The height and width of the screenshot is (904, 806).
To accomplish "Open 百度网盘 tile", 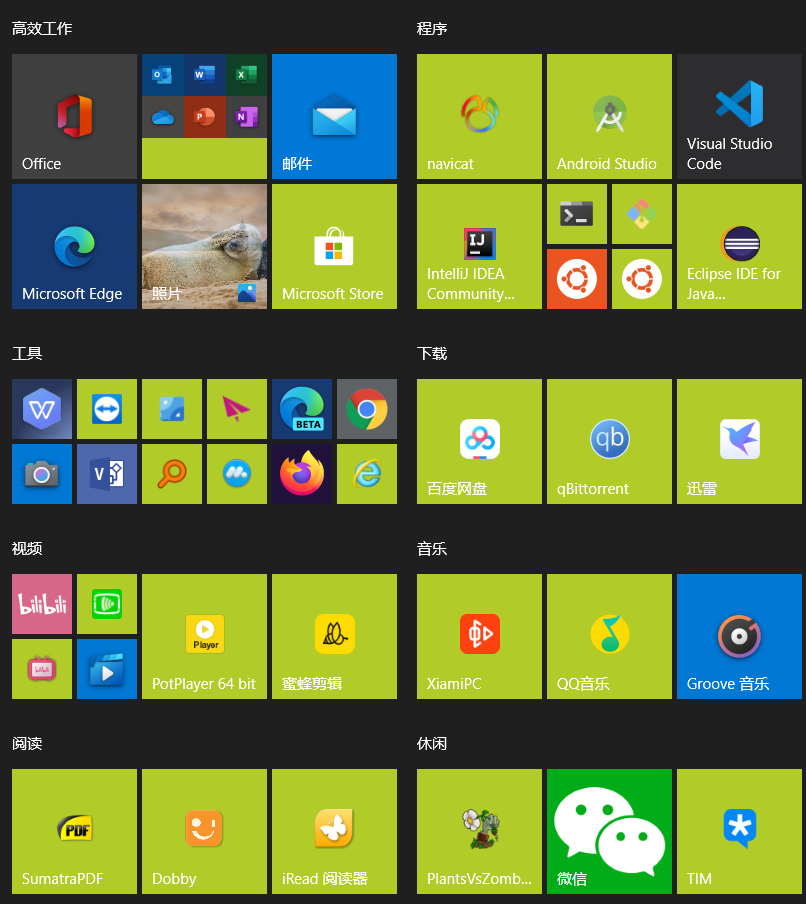I will point(479,441).
